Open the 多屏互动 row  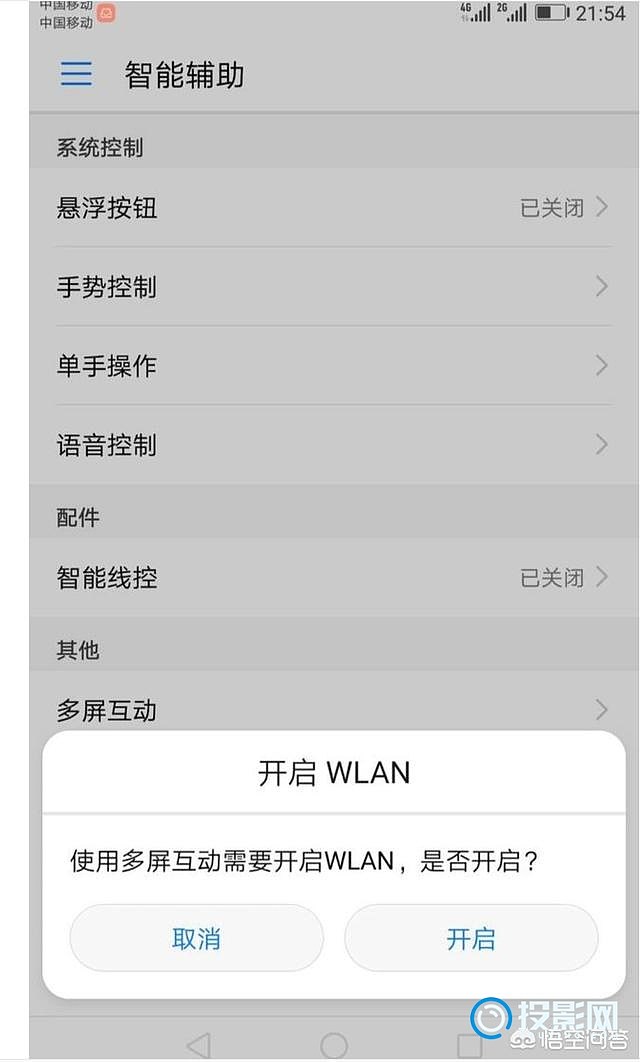pyautogui.click(x=334, y=710)
